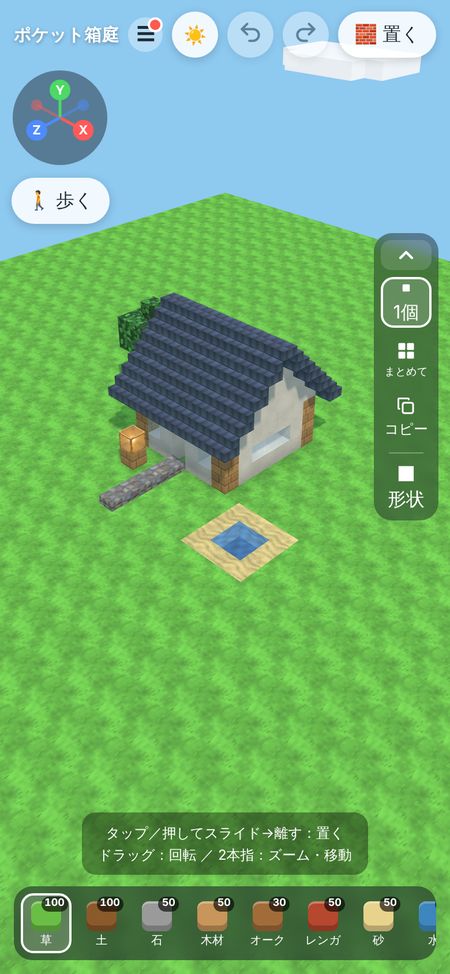The height and width of the screenshot is (974, 450).
Task: Select the コピー copy tool
Action: tap(406, 416)
